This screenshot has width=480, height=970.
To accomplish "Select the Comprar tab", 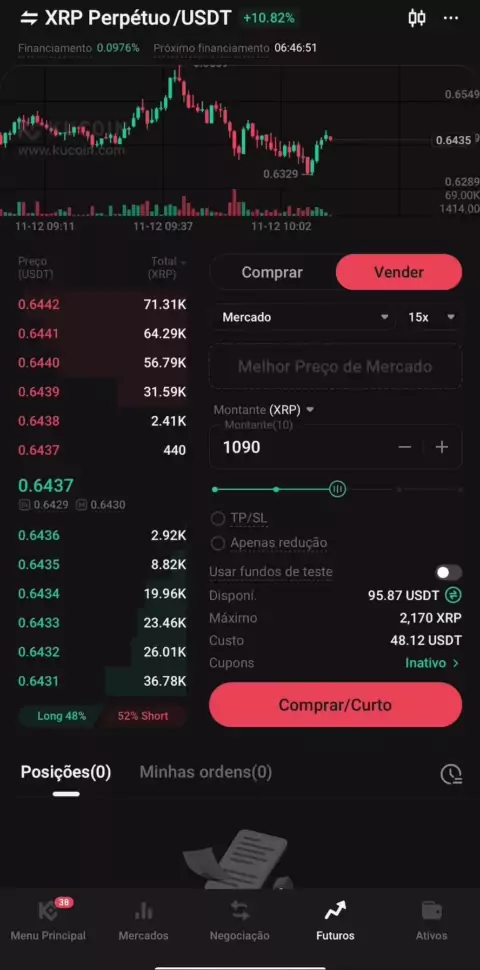I will click(x=272, y=272).
